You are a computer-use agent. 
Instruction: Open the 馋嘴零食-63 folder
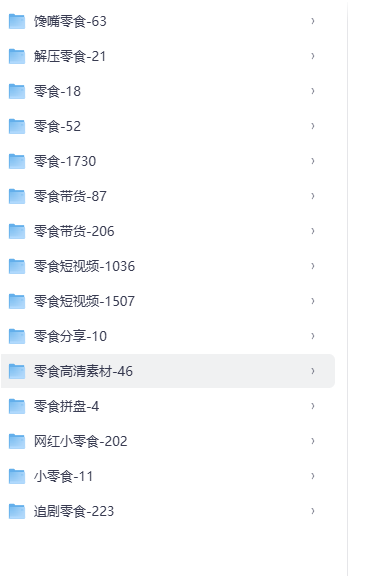tap(168, 21)
